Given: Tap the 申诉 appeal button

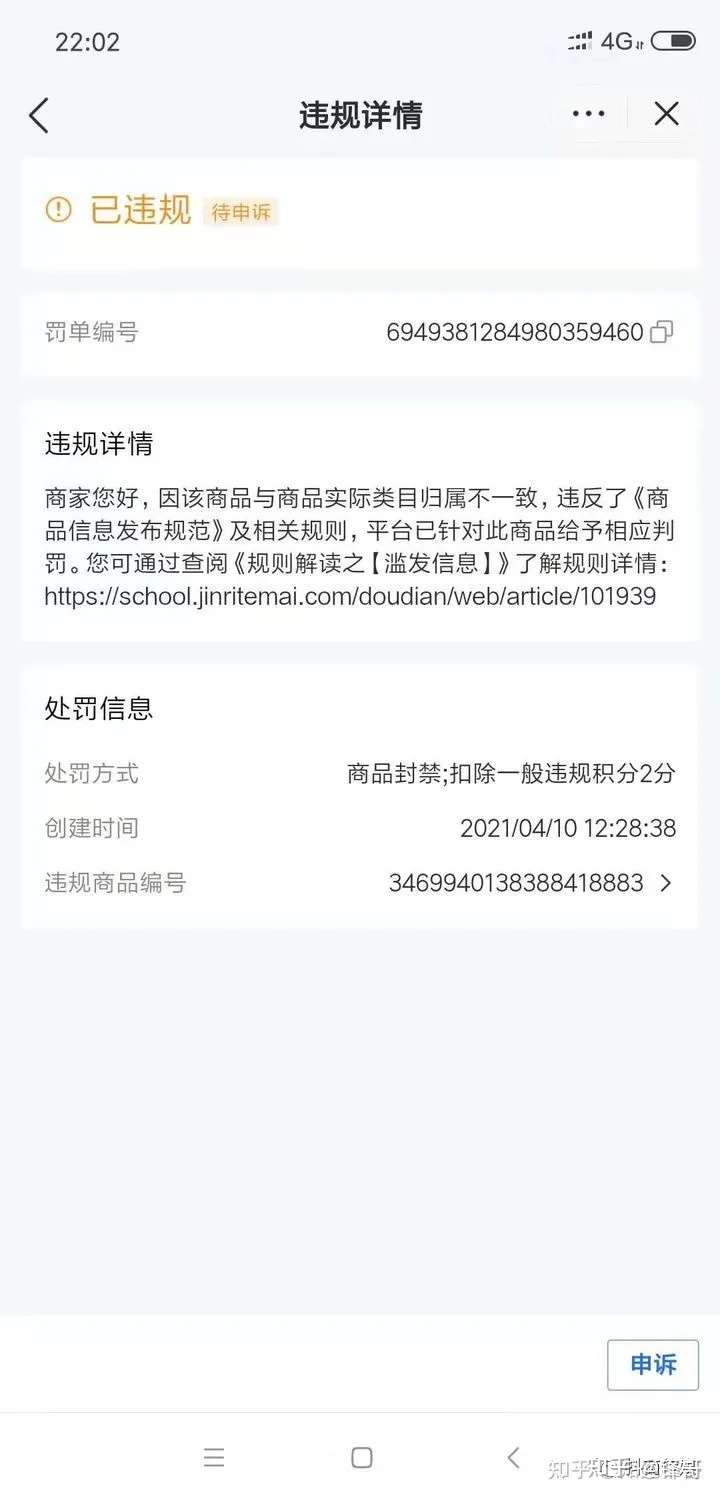Looking at the screenshot, I should pyautogui.click(x=653, y=1365).
